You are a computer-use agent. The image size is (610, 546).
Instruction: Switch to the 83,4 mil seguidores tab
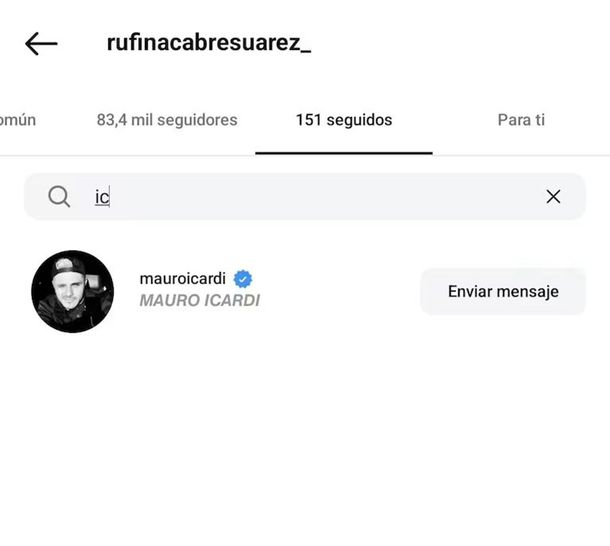coord(167,120)
